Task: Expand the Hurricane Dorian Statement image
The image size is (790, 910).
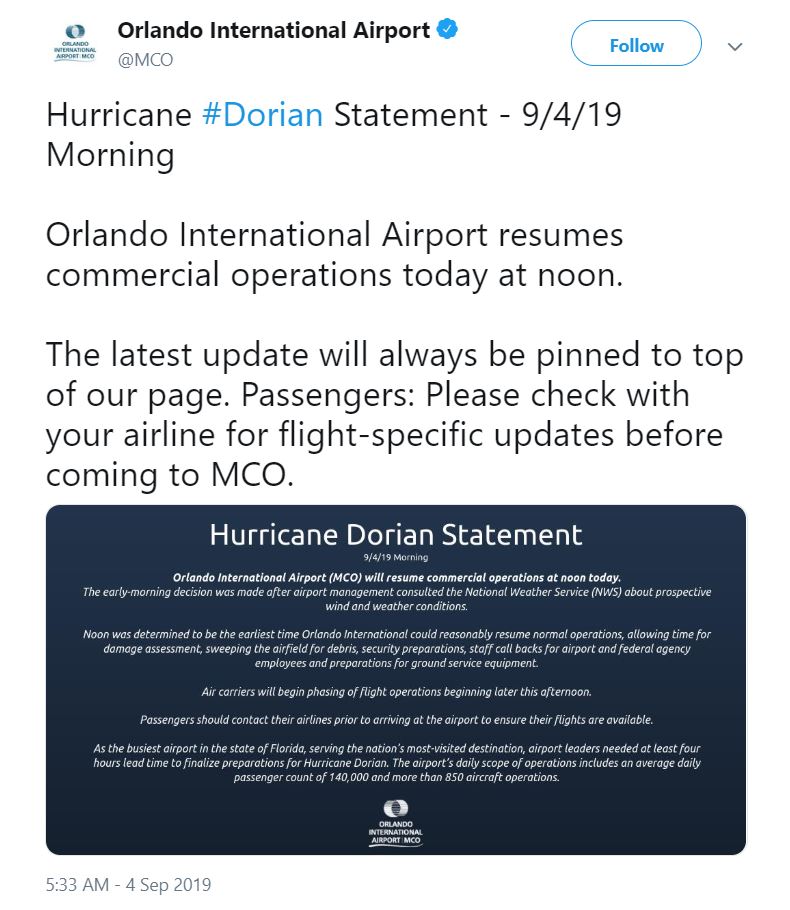Action: (x=396, y=680)
